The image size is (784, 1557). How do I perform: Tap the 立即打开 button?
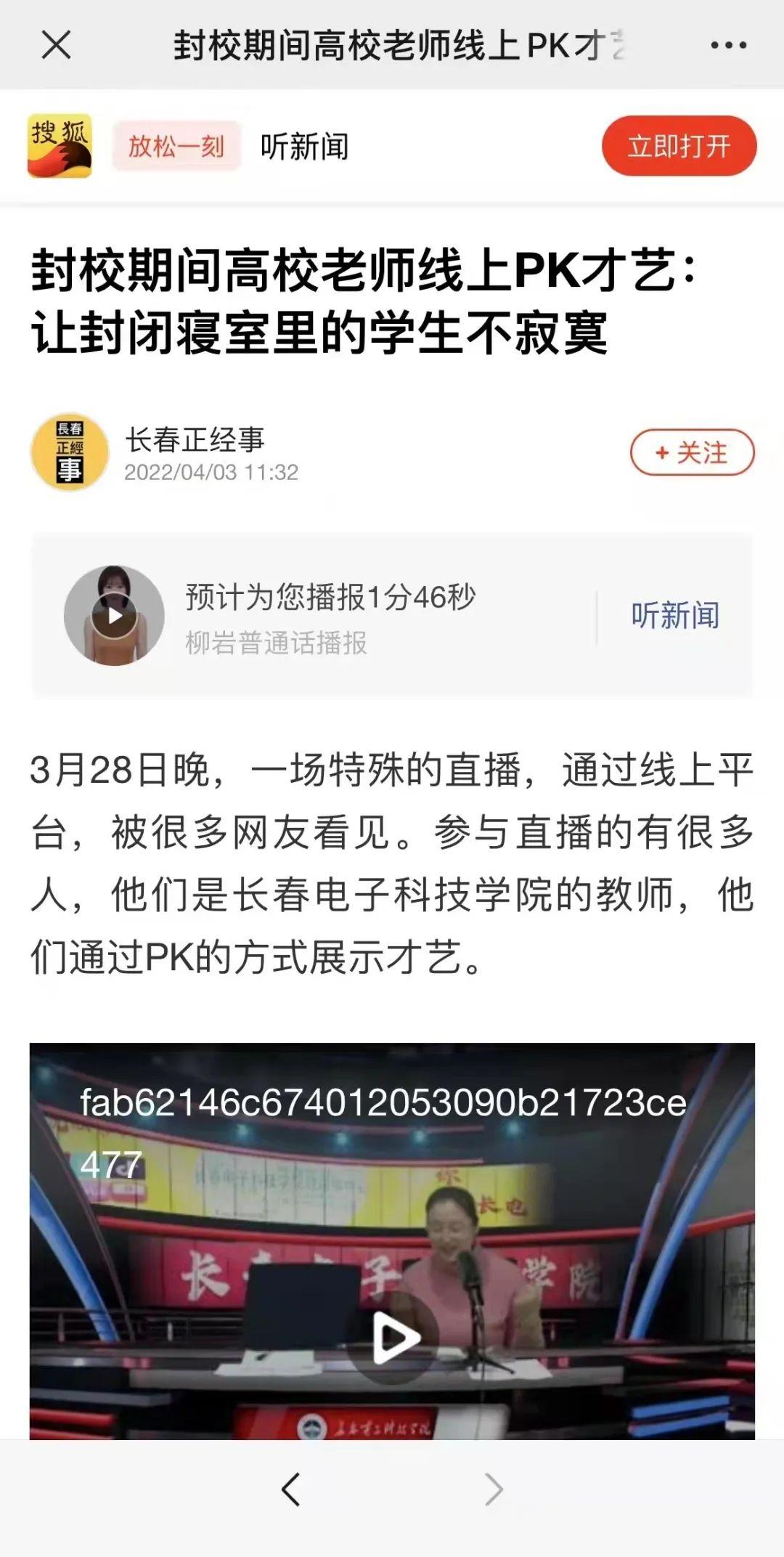(x=679, y=146)
